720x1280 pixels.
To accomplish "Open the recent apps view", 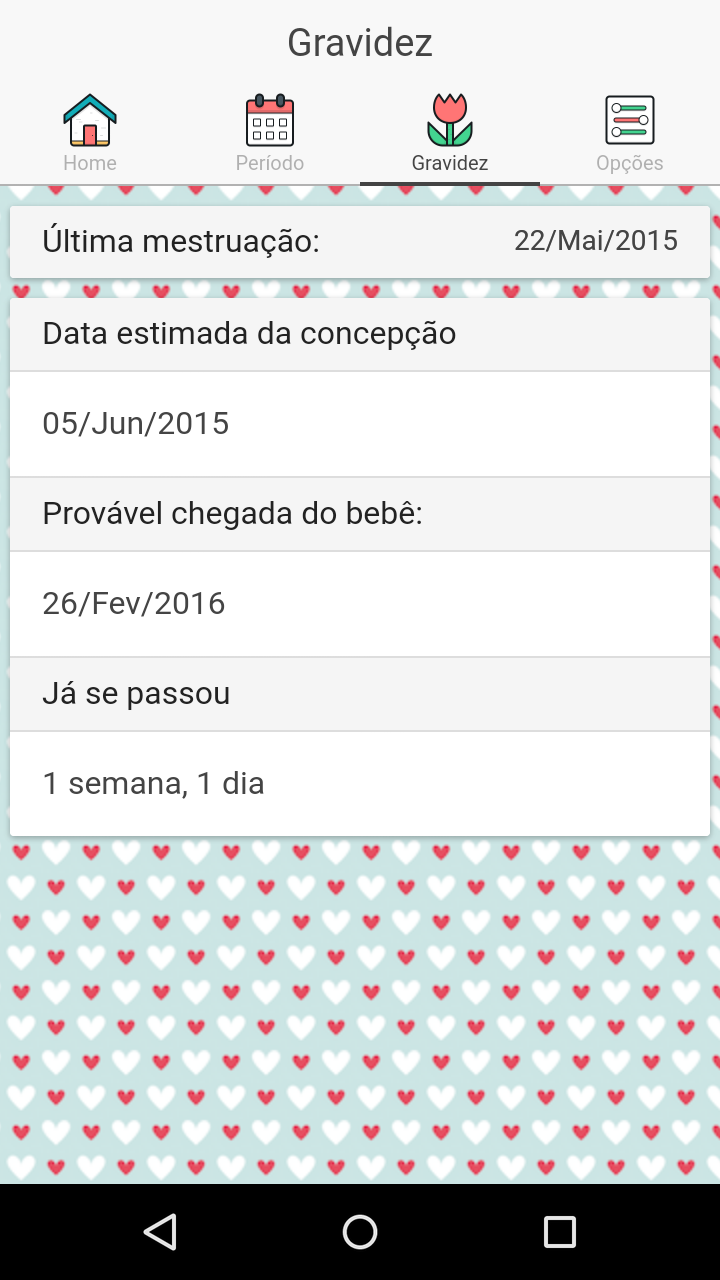I will [x=560, y=1232].
